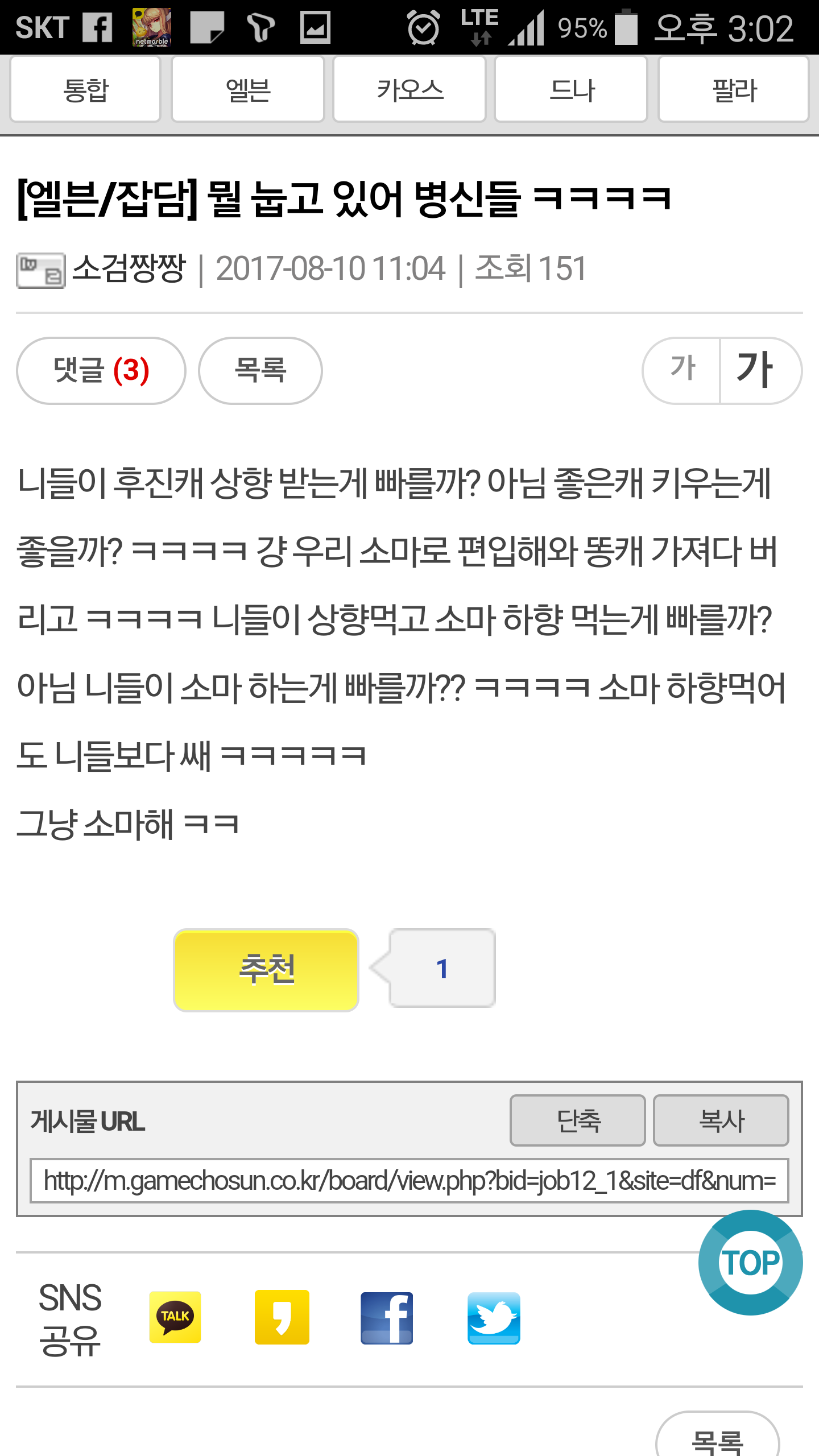Open the 댓글 (3) comments
The width and height of the screenshot is (819, 1456).
click(x=101, y=371)
